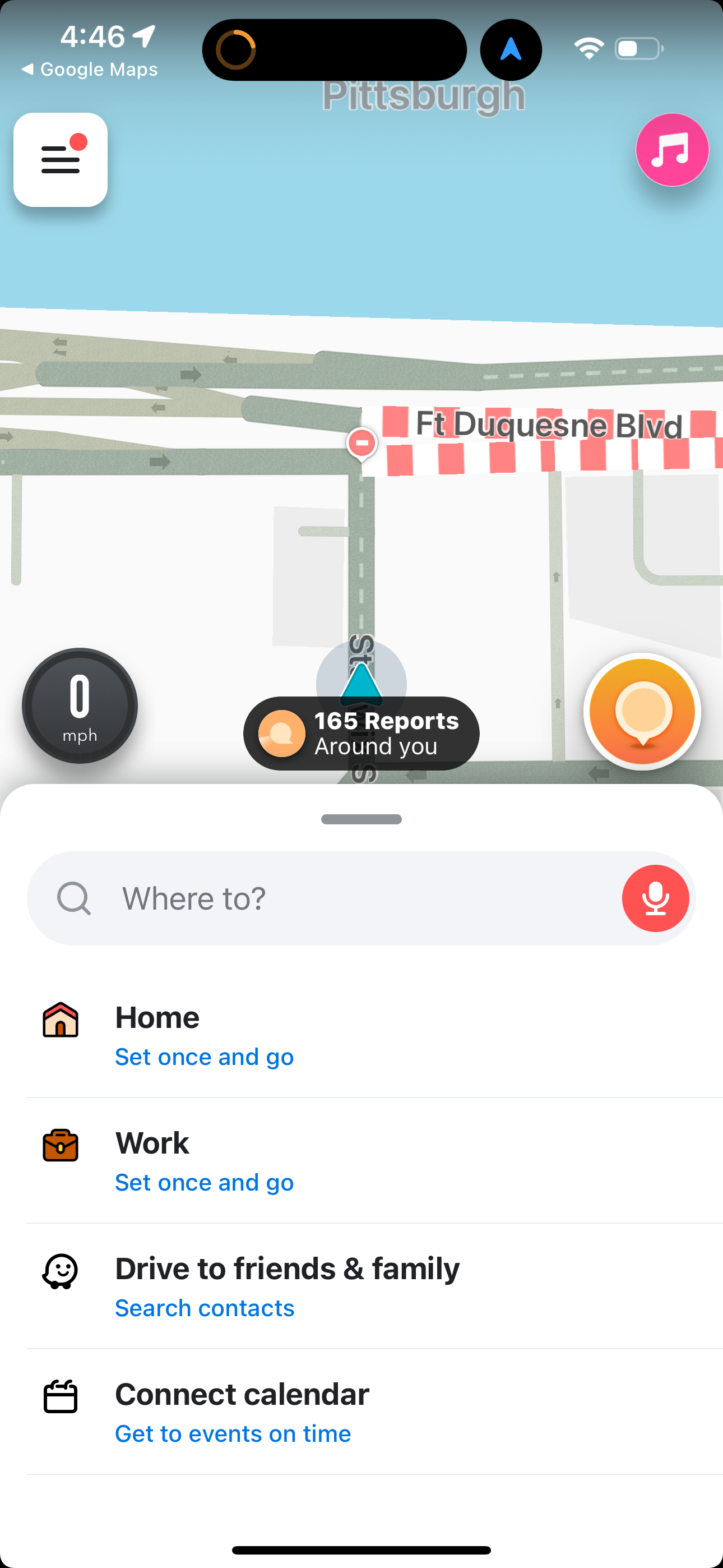Expand the bottom sheet using the drag handle

click(361, 819)
